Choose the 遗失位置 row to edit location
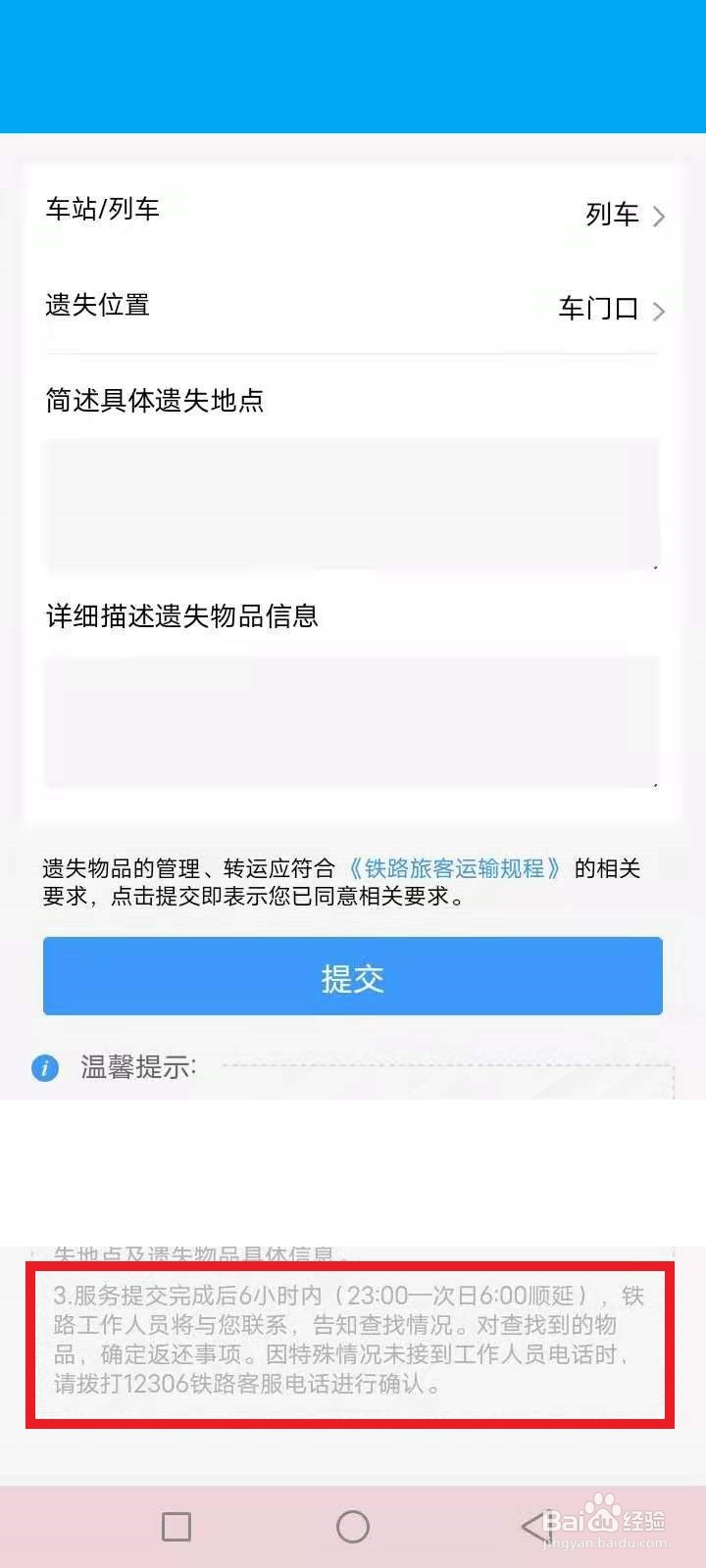Screen dimensions: 706x1568 pos(353,309)
